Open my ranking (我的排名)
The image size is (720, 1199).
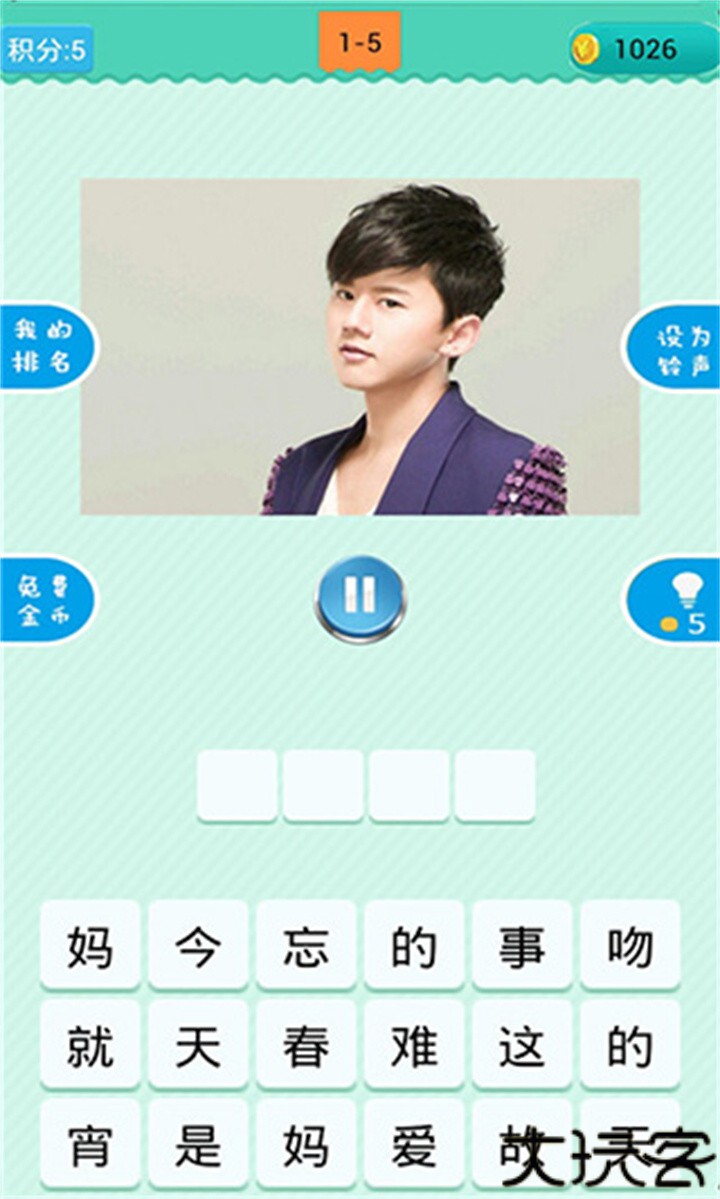pyautogui.click(x=44, y=345)
